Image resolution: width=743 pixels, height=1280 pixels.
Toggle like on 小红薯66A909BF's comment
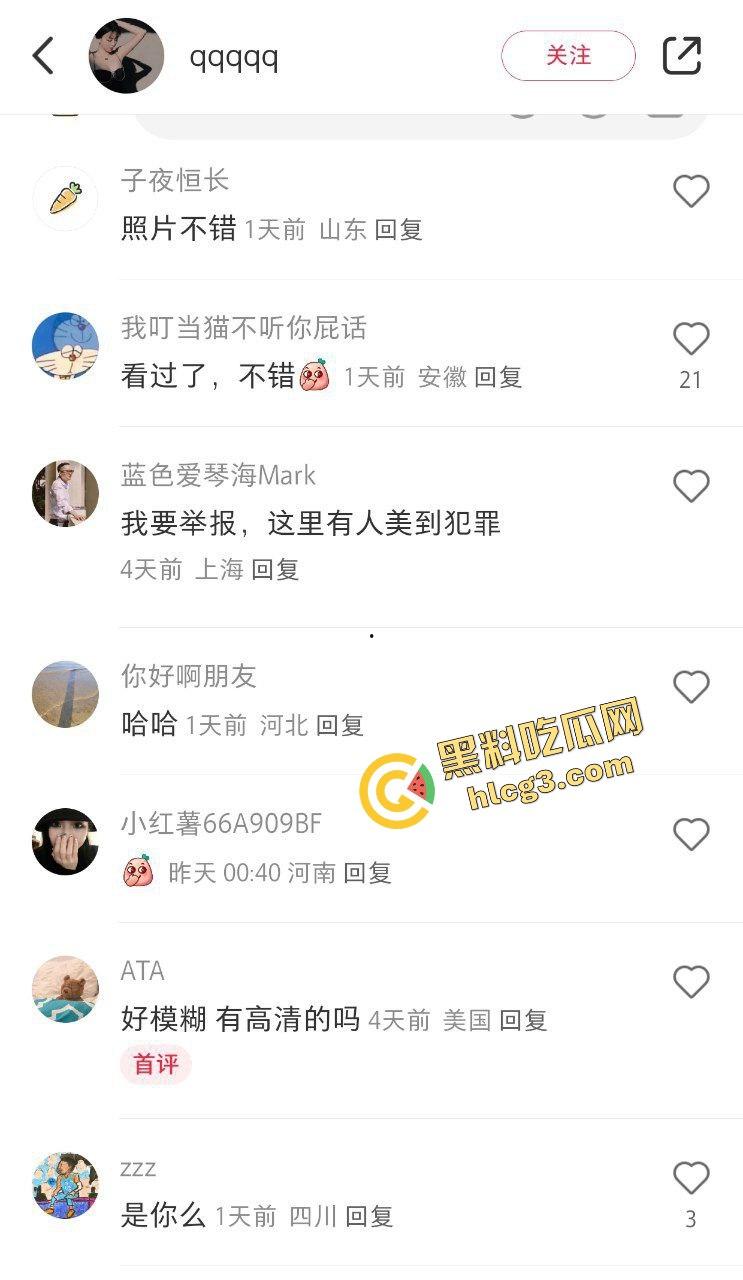coord(691,834)
